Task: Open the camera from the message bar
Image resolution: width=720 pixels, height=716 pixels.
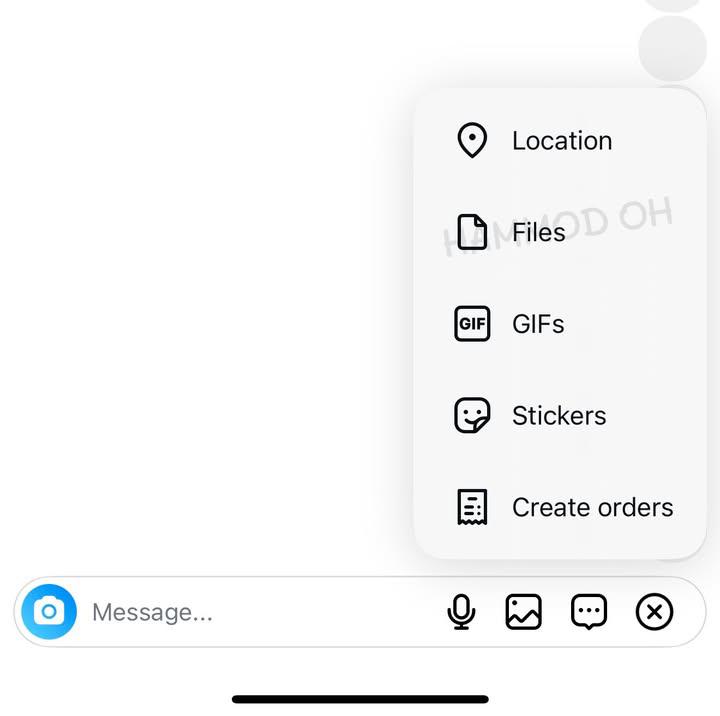Action: click(x=49, y=611)
